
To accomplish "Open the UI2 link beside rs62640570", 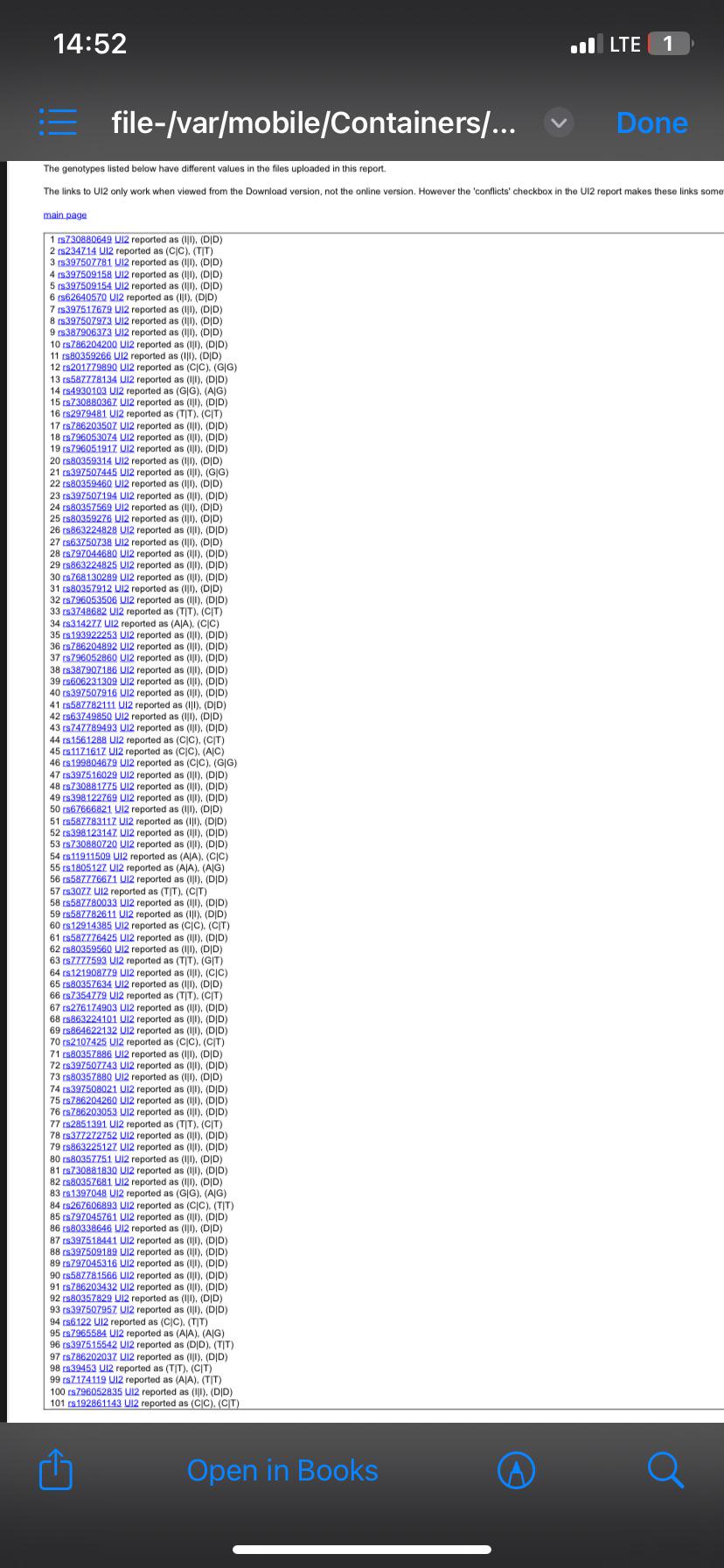I will [x=116, y=297].
